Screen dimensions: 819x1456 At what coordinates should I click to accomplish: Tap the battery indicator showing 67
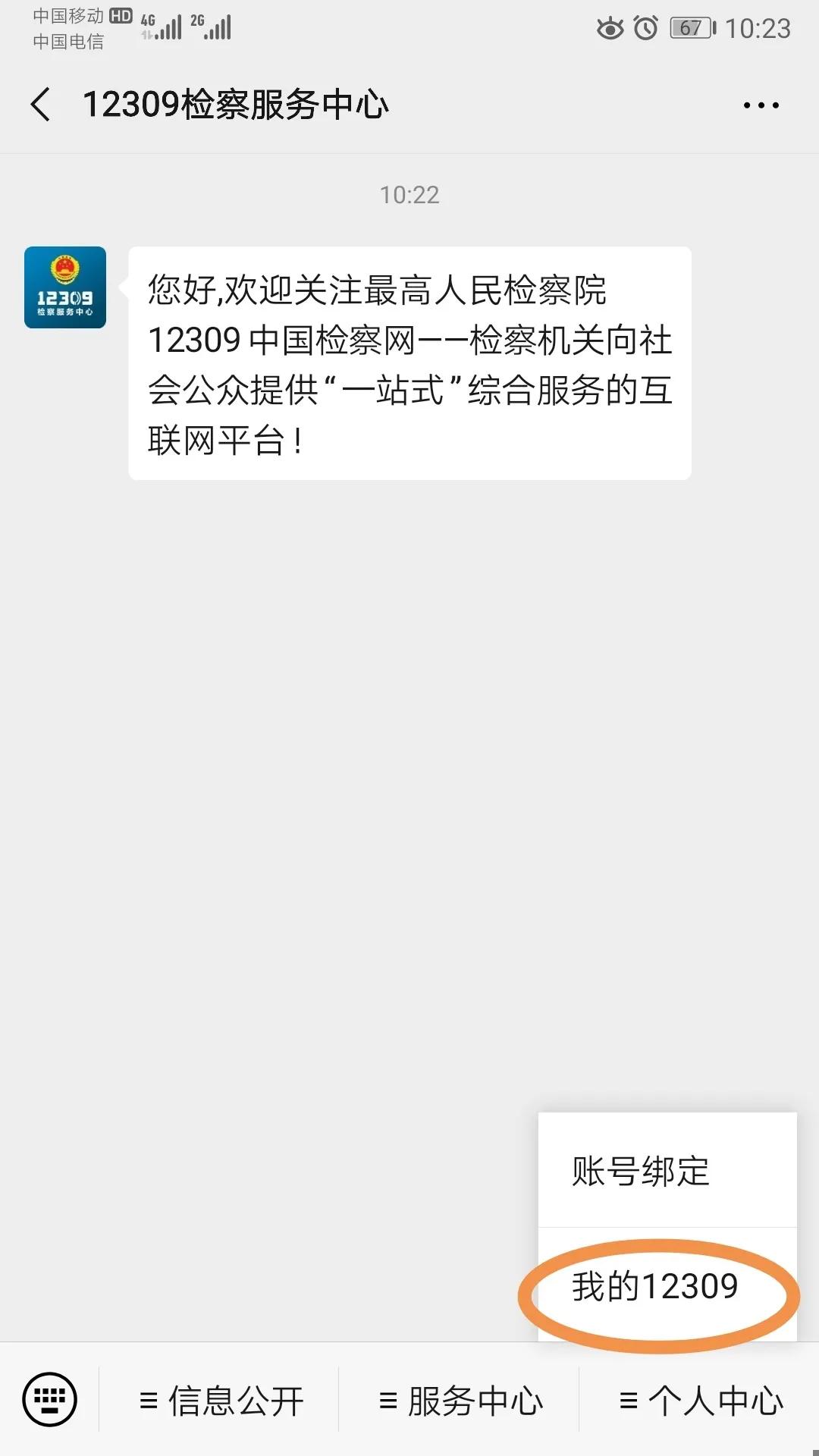point(686,27)
